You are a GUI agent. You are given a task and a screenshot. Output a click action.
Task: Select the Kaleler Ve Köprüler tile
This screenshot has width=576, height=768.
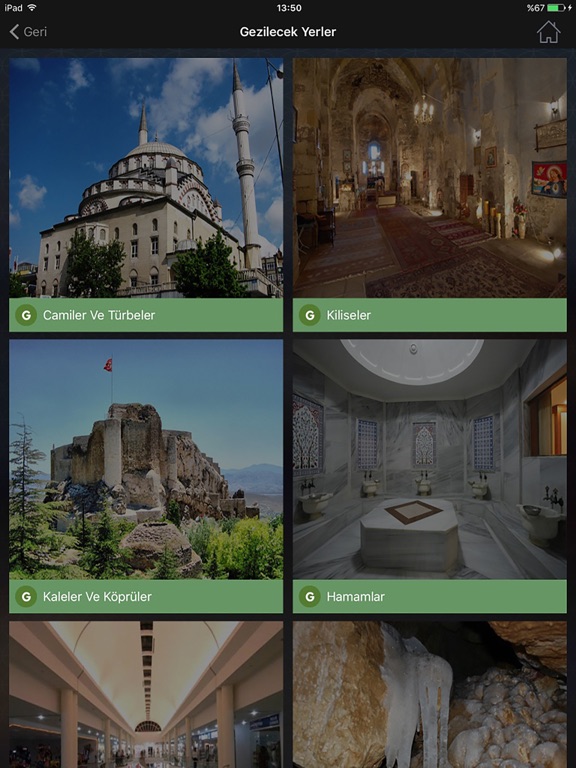146,476
